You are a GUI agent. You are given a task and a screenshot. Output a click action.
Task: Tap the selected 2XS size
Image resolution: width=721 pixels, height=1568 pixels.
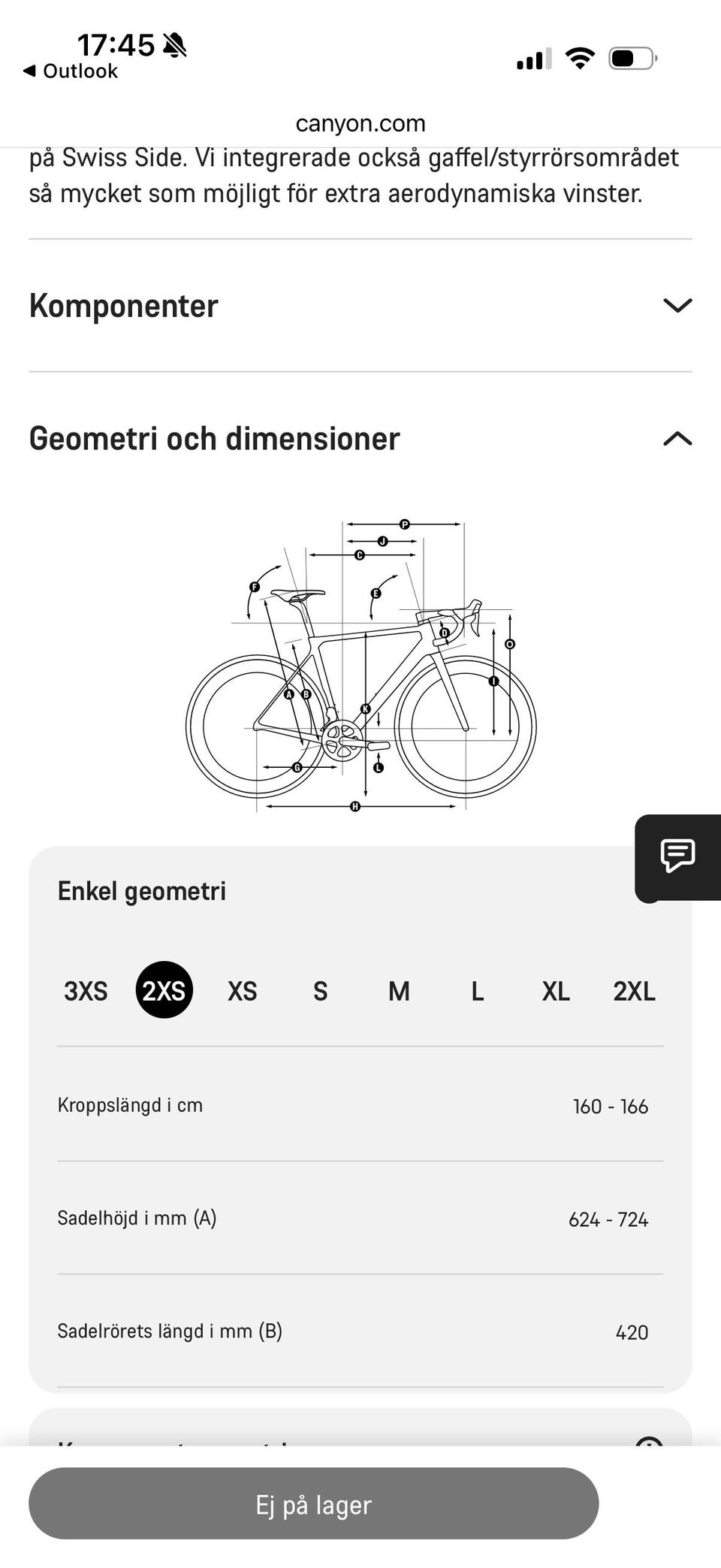pyautogui.click(x=164, y=989)
